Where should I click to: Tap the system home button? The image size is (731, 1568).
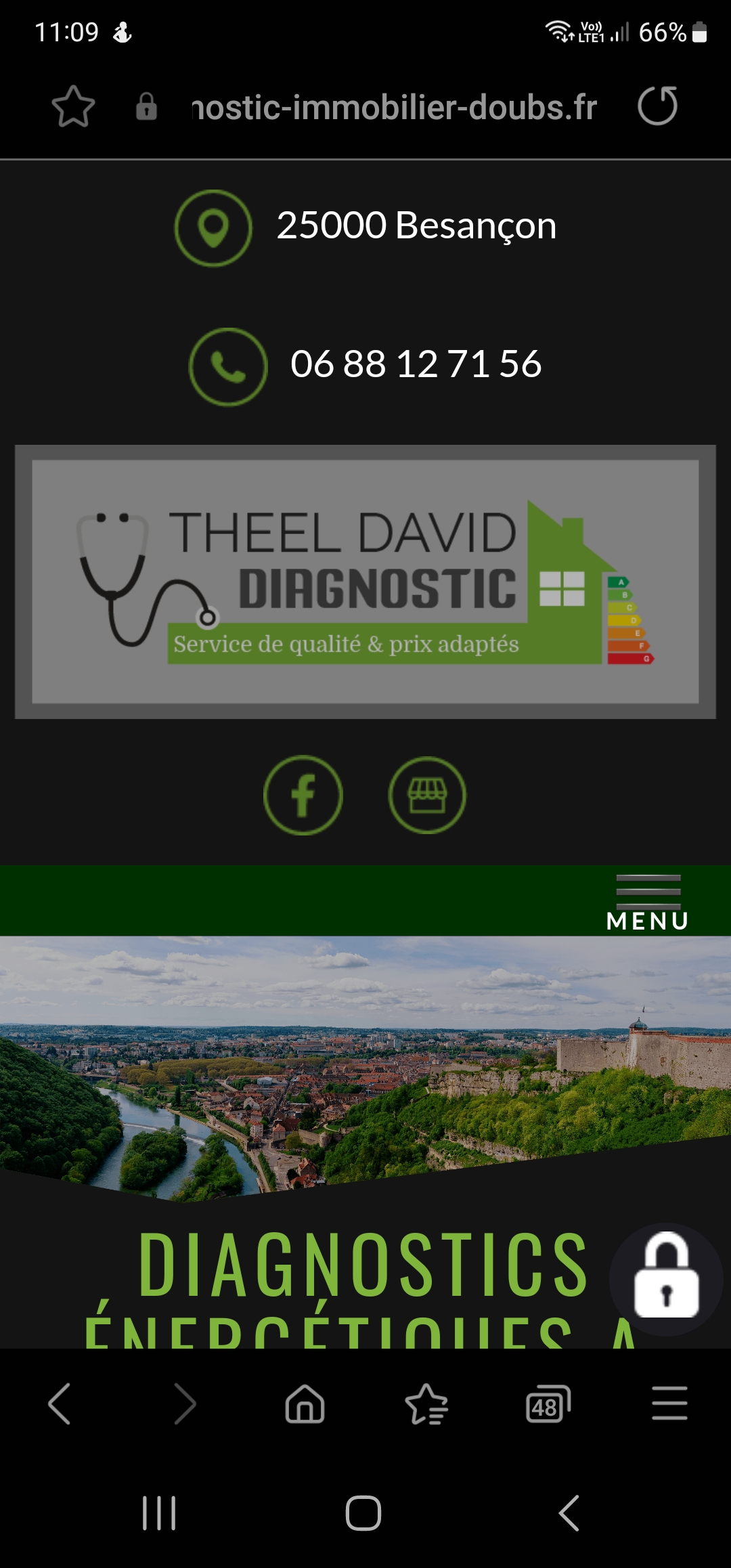click(363, 1513)
